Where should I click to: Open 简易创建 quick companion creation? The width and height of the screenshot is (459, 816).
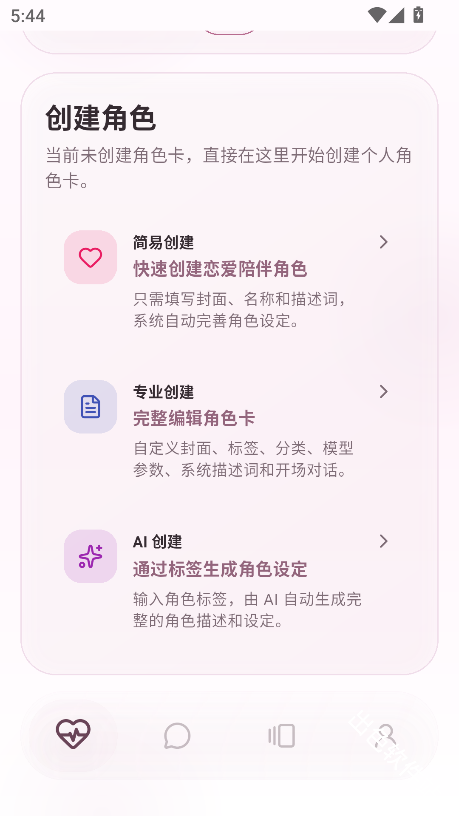point(229,281)
